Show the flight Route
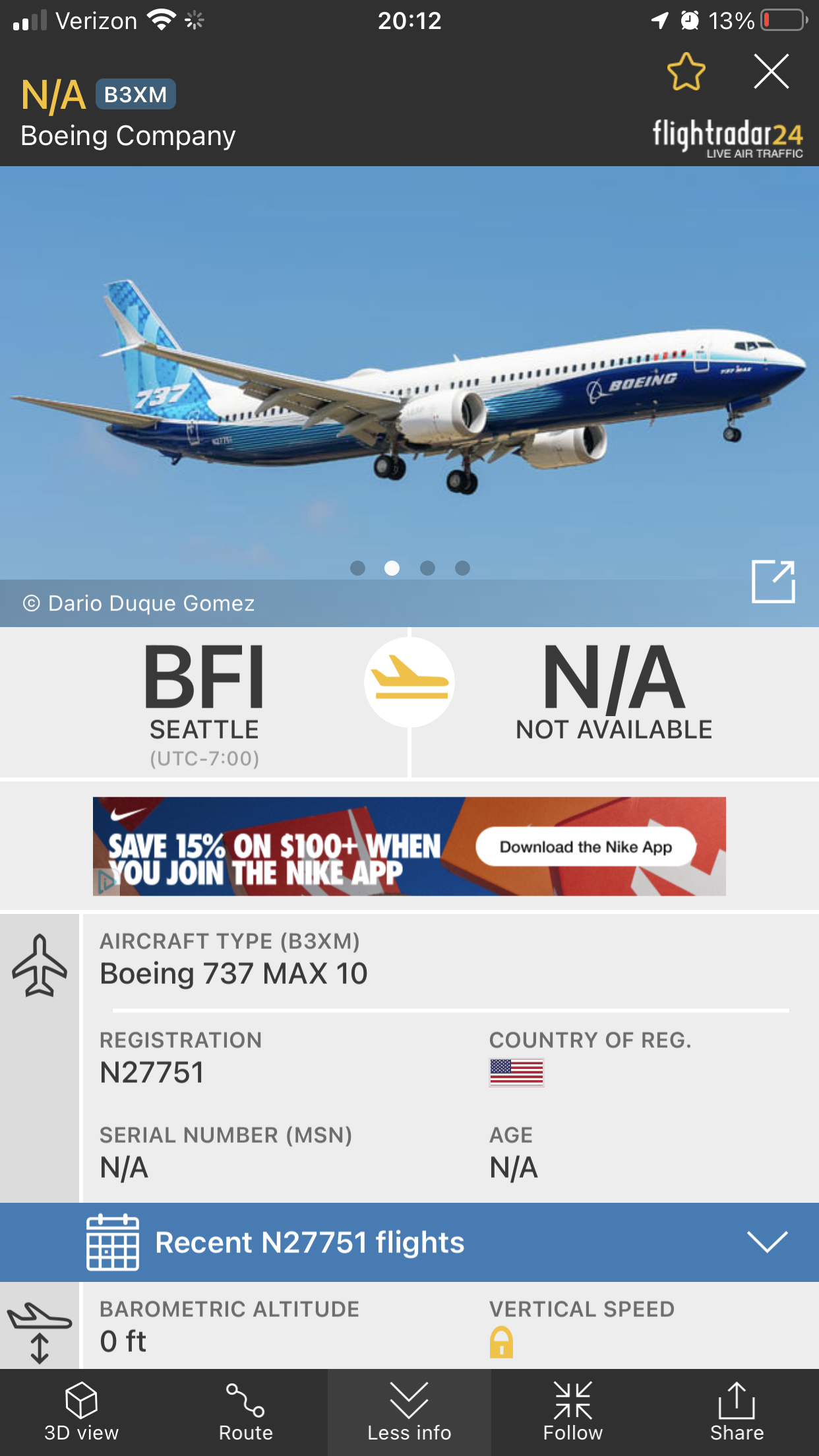This screenshot has width=819, height=1456. [x=245, y=1412]
